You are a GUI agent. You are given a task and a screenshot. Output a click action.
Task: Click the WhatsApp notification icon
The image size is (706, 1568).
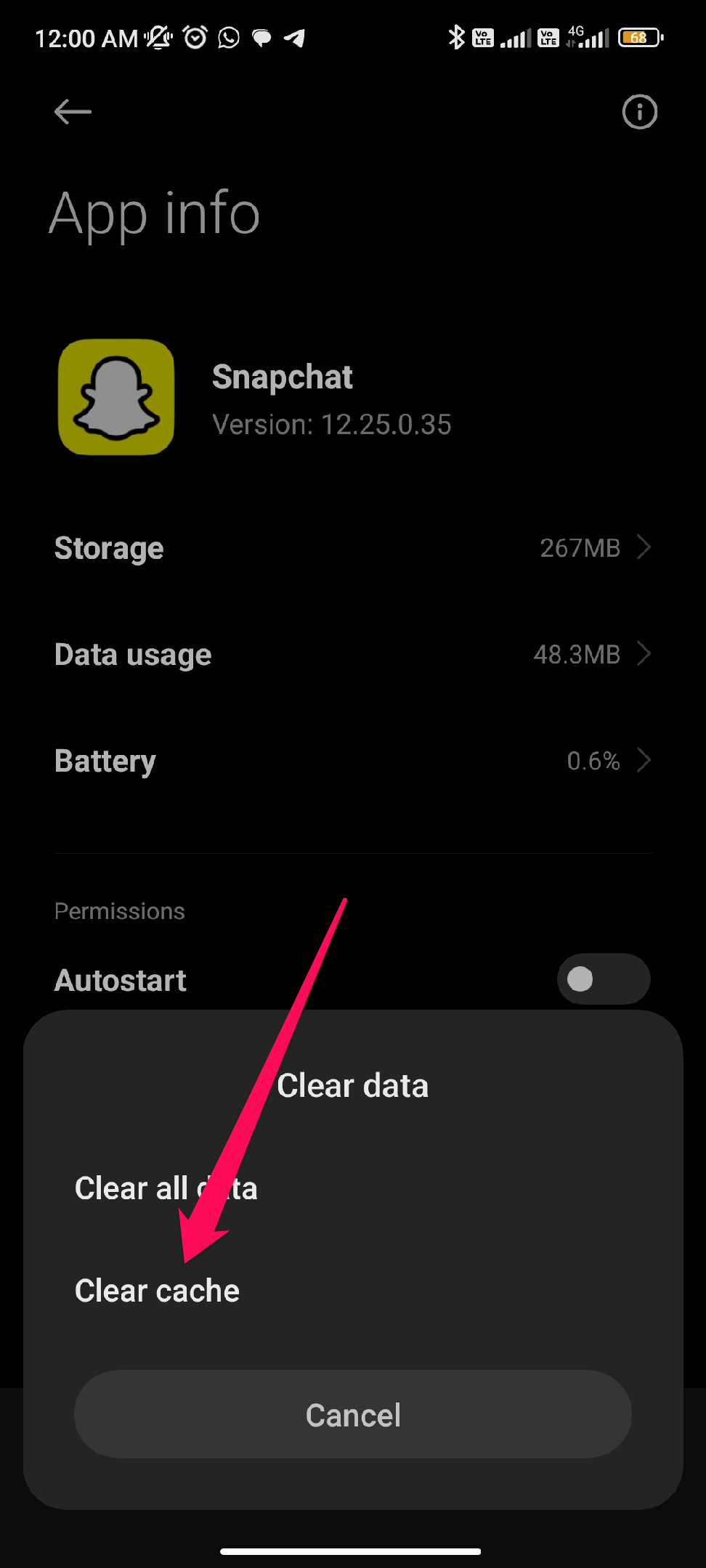(x=227, y=37)
